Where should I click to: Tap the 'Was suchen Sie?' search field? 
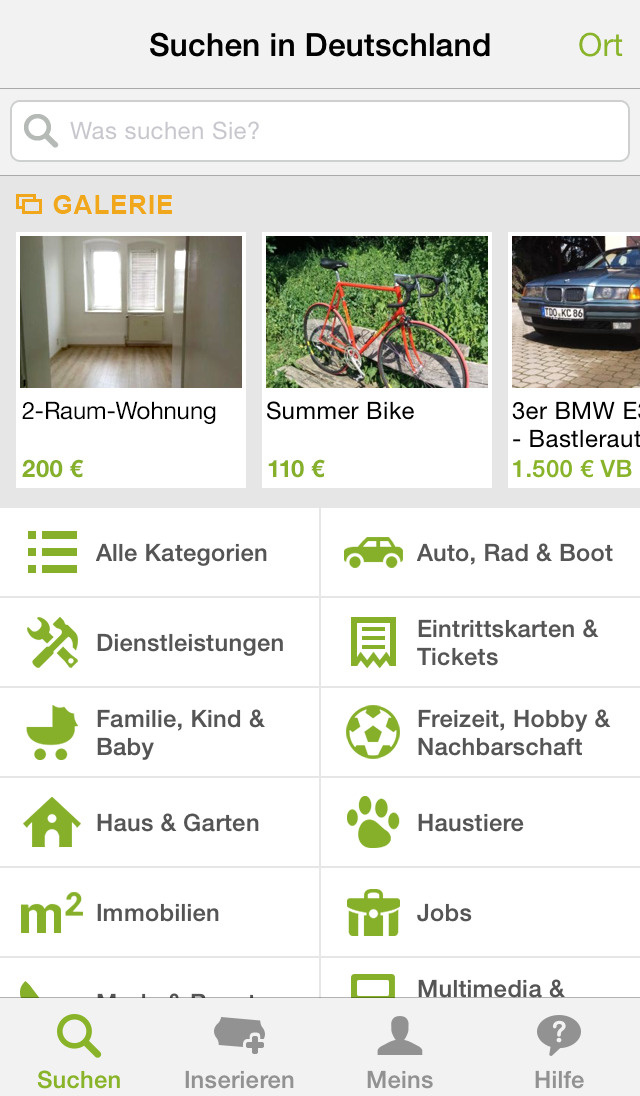point(320,131)
